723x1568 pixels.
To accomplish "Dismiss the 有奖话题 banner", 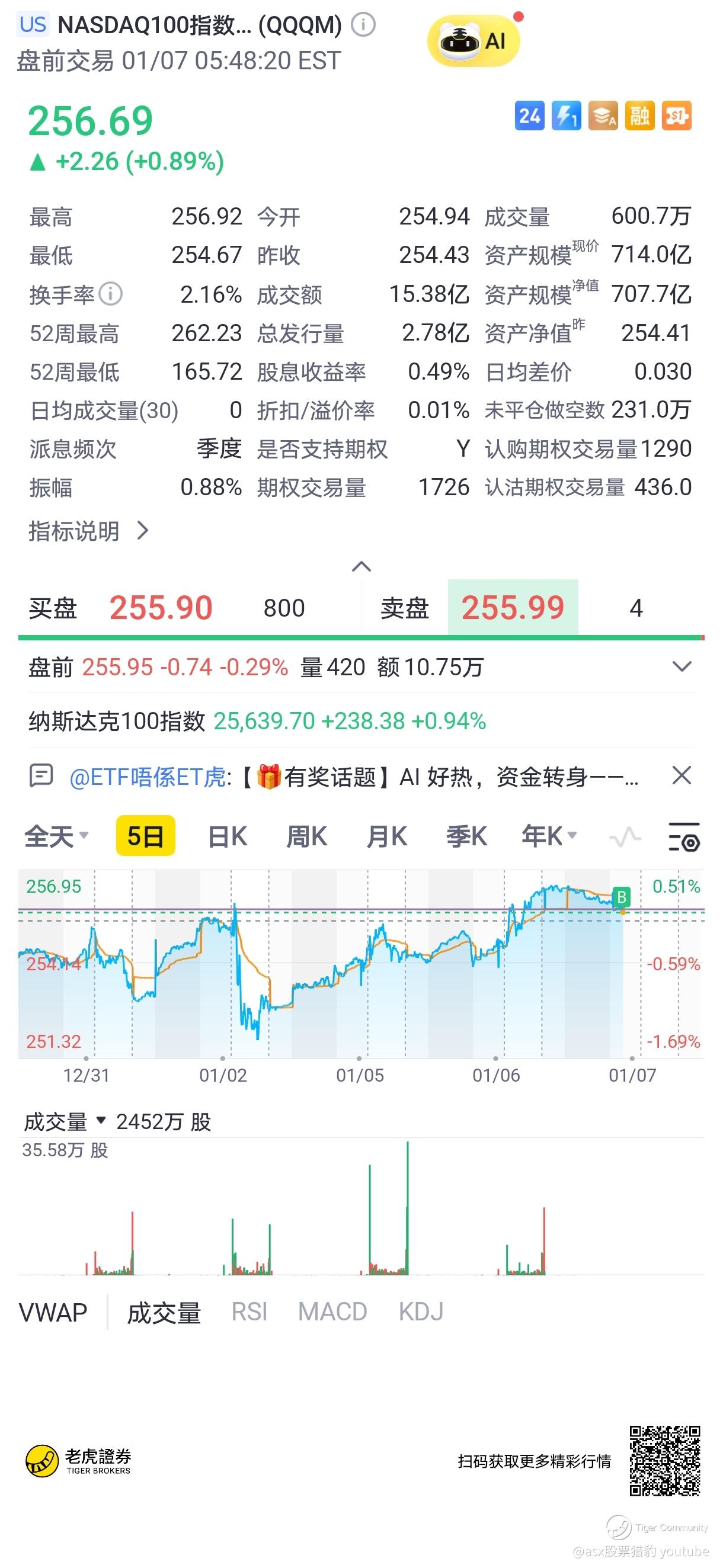I will pyautogui.click(x=682, y=775).
